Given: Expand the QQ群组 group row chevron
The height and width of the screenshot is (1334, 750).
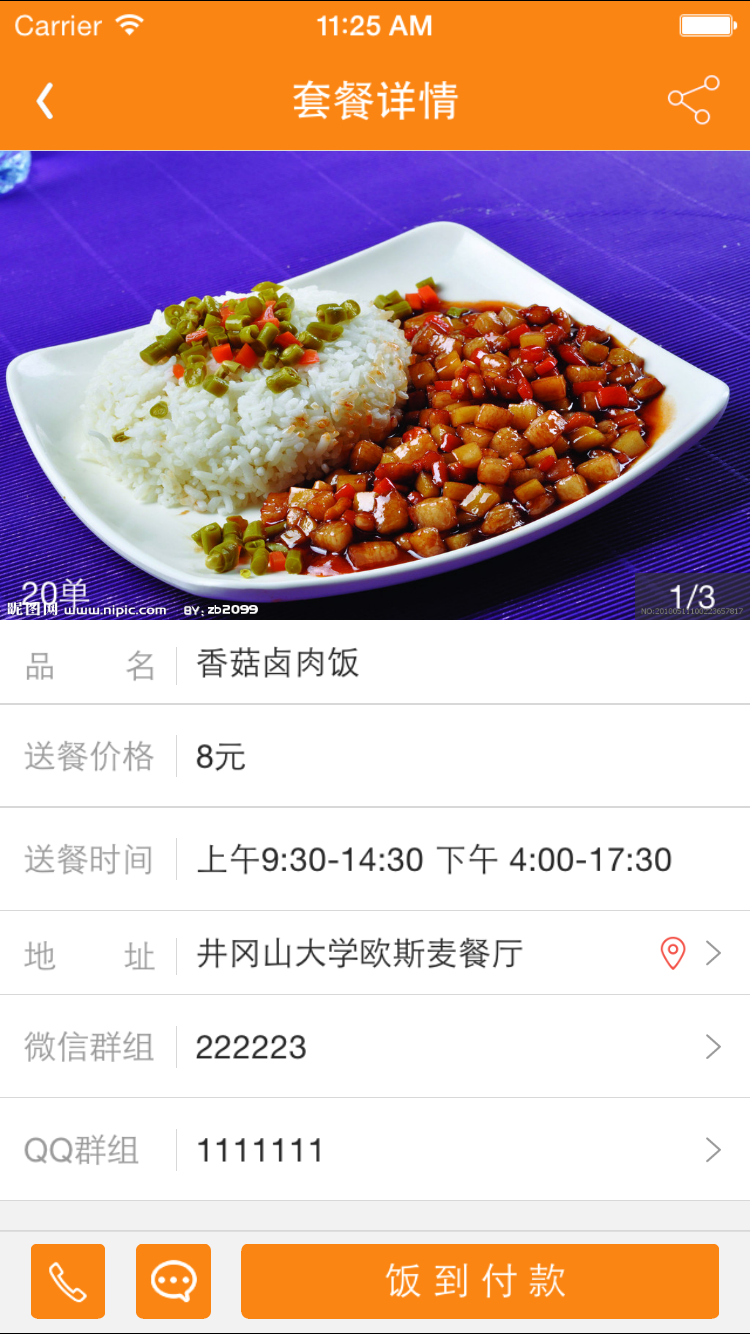Looking at the screenshot, I should [x=715, y=1149].
